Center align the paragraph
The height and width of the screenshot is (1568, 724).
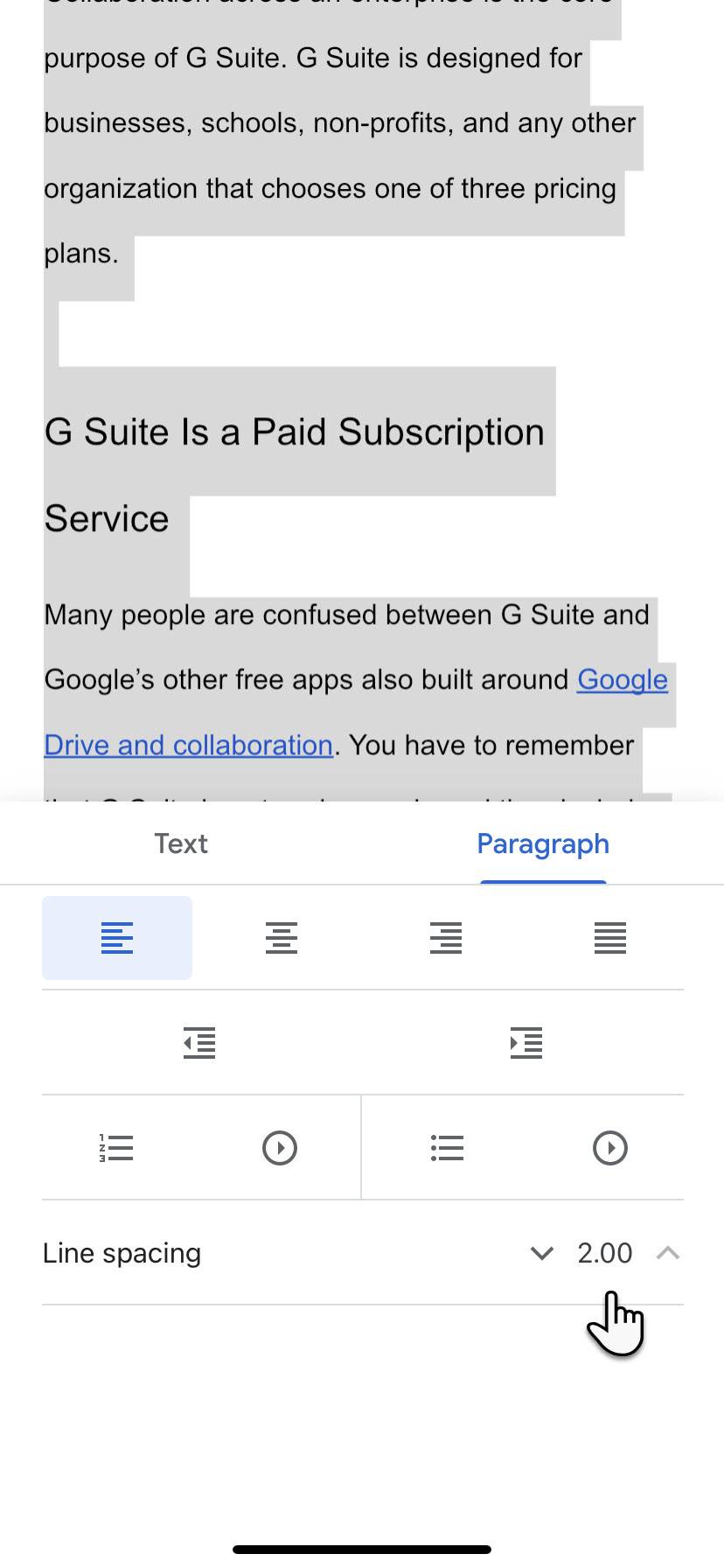[x=282, y=938]
